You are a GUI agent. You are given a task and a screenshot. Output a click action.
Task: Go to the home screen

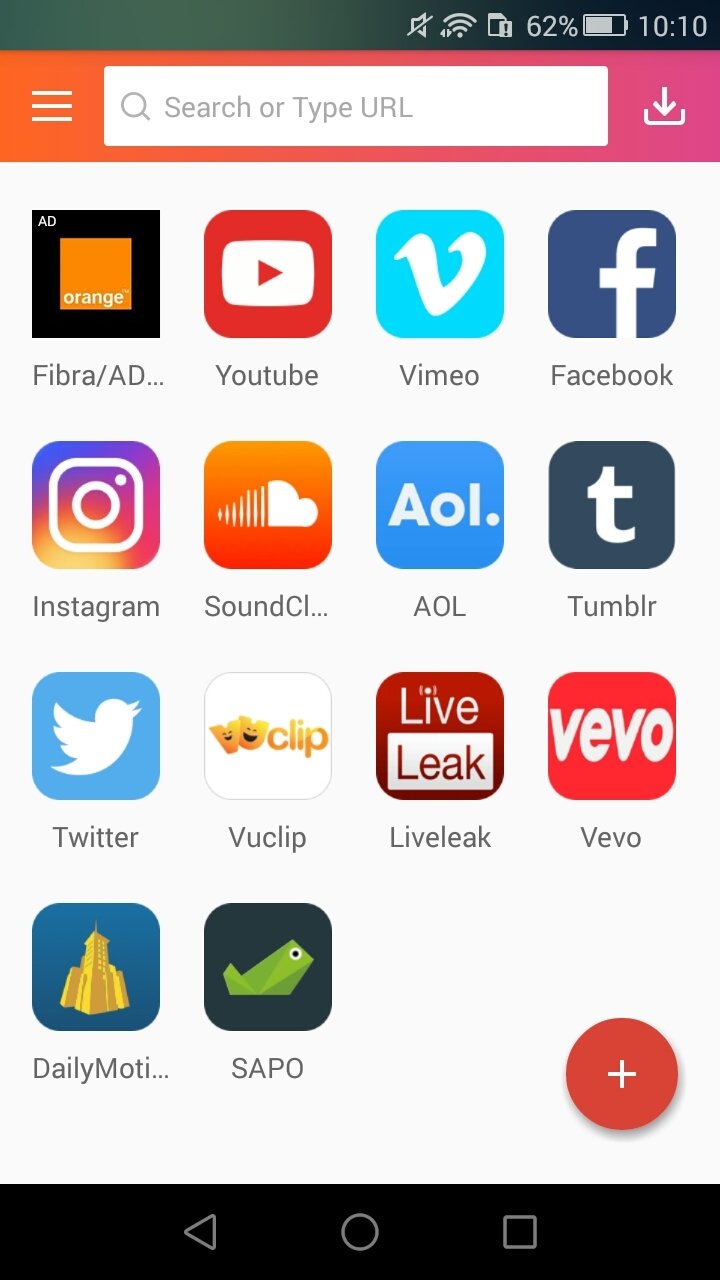[x=360, y=1232]
